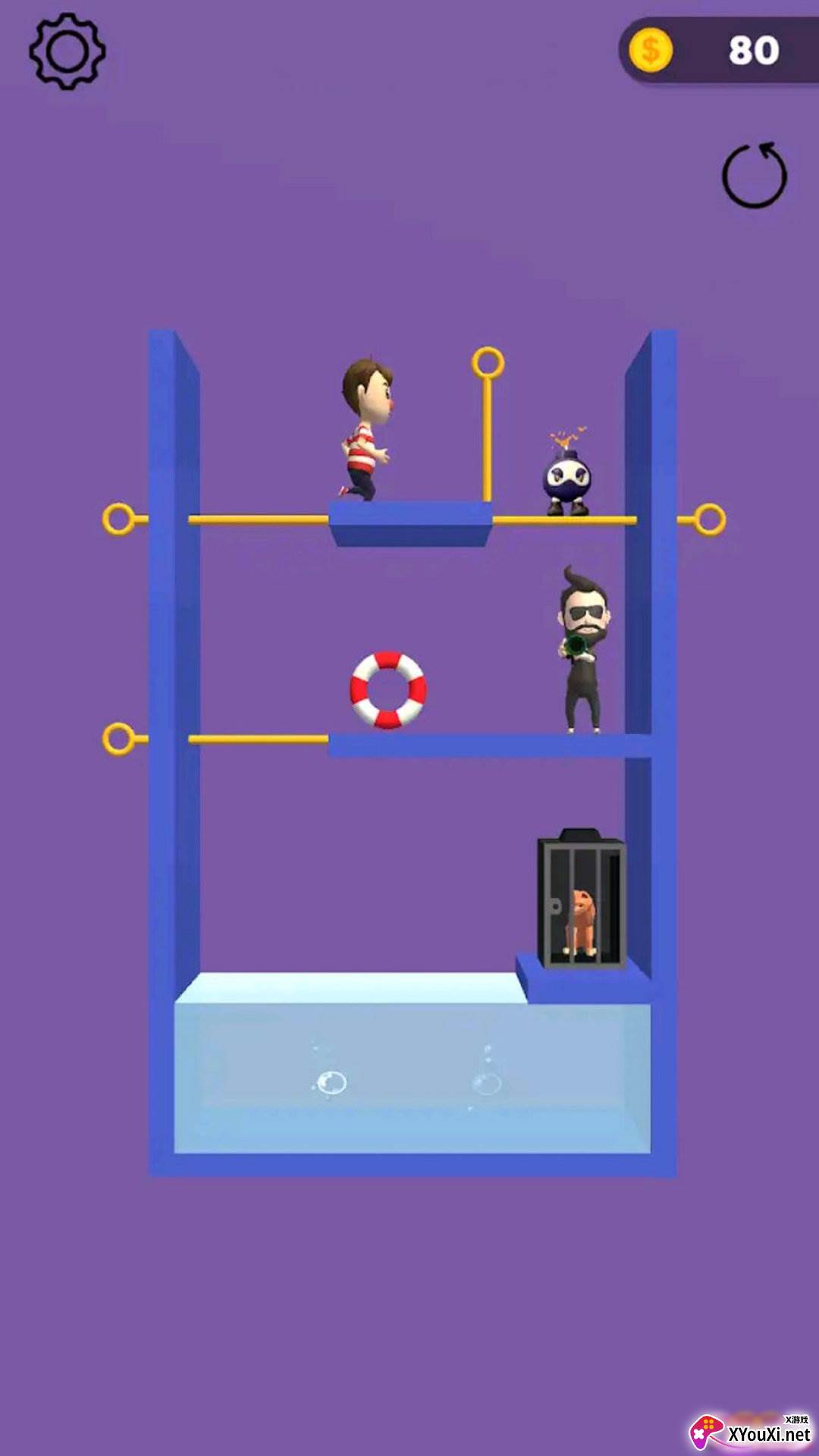Restart the level with the circular arrow
The height and width of the screenshot is (1456, 819).
tap(755, 175)
